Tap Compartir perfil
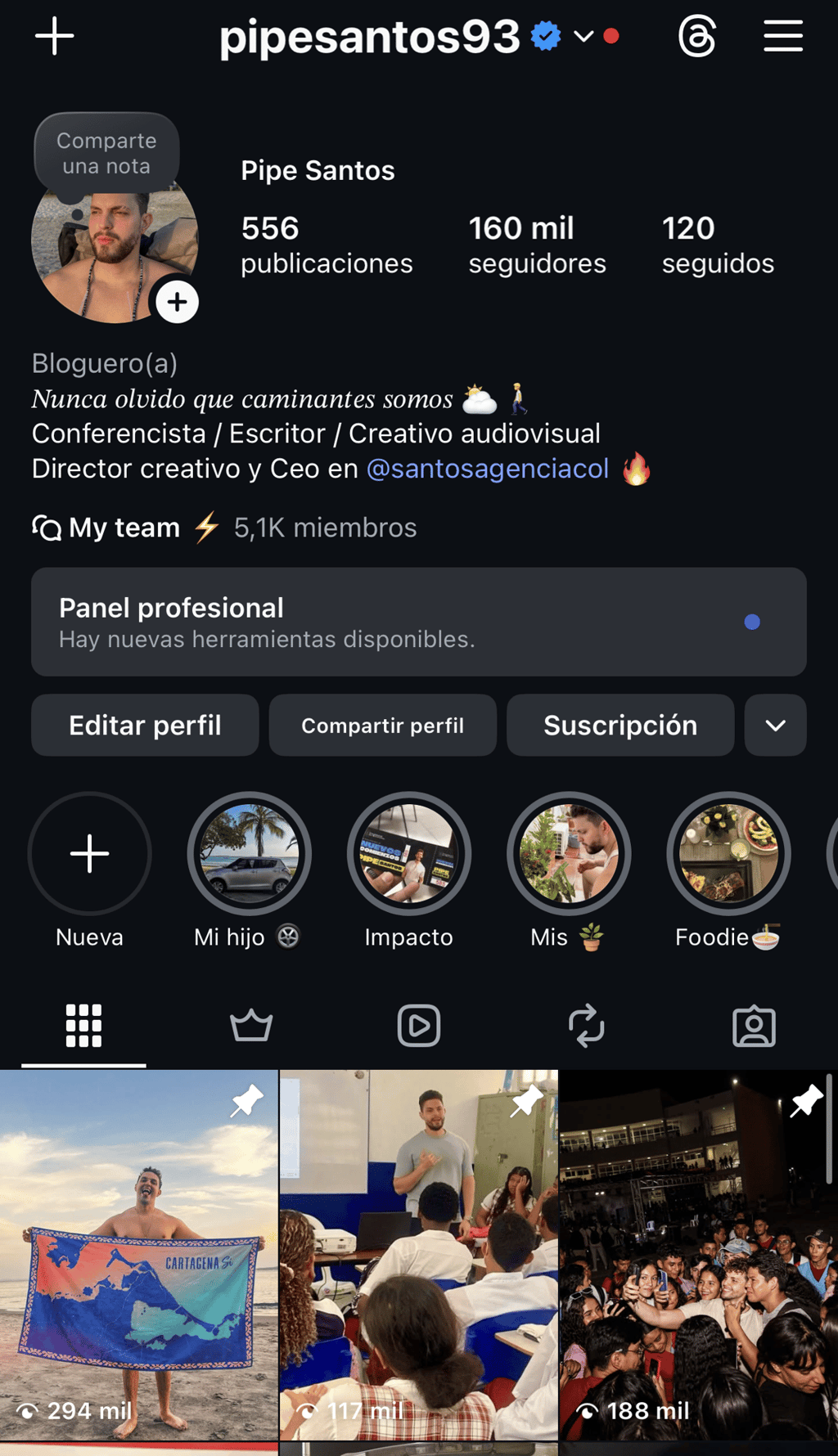The width and height of the screenshot is (838, 1456). (383, 726)
